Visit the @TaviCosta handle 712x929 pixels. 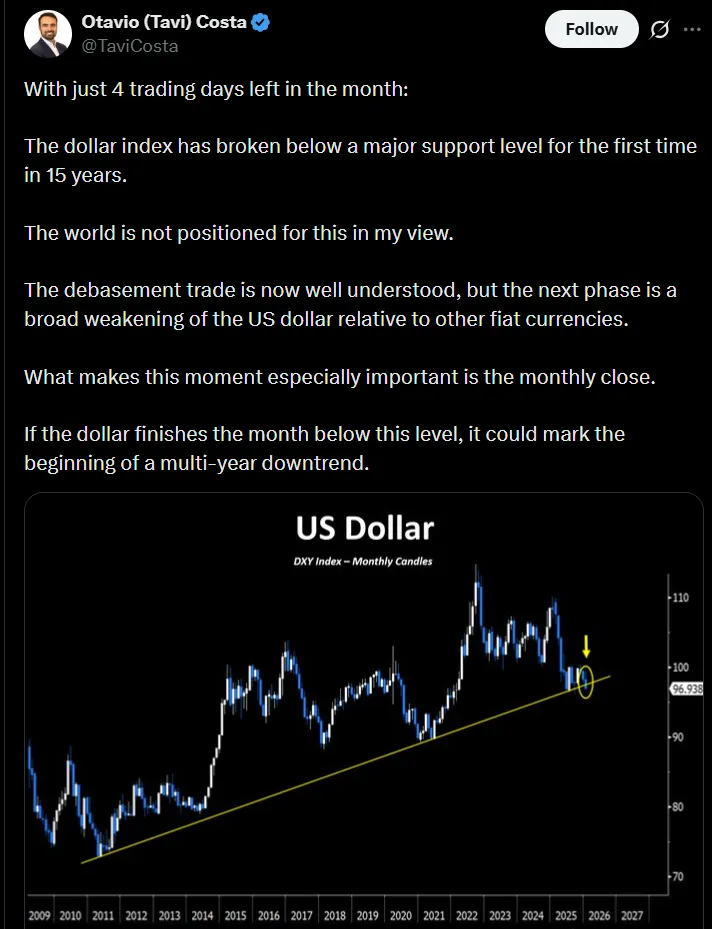click(129, 45)
